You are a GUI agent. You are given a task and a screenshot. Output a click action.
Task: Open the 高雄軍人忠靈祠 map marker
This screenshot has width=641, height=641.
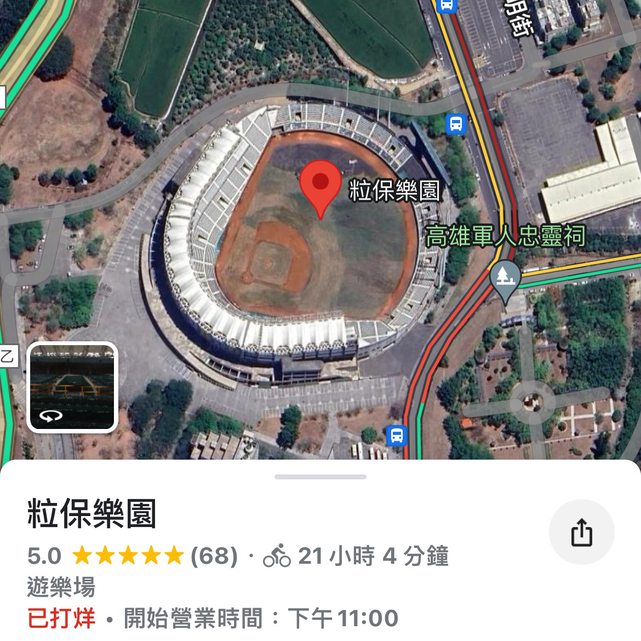pos(505,276)
